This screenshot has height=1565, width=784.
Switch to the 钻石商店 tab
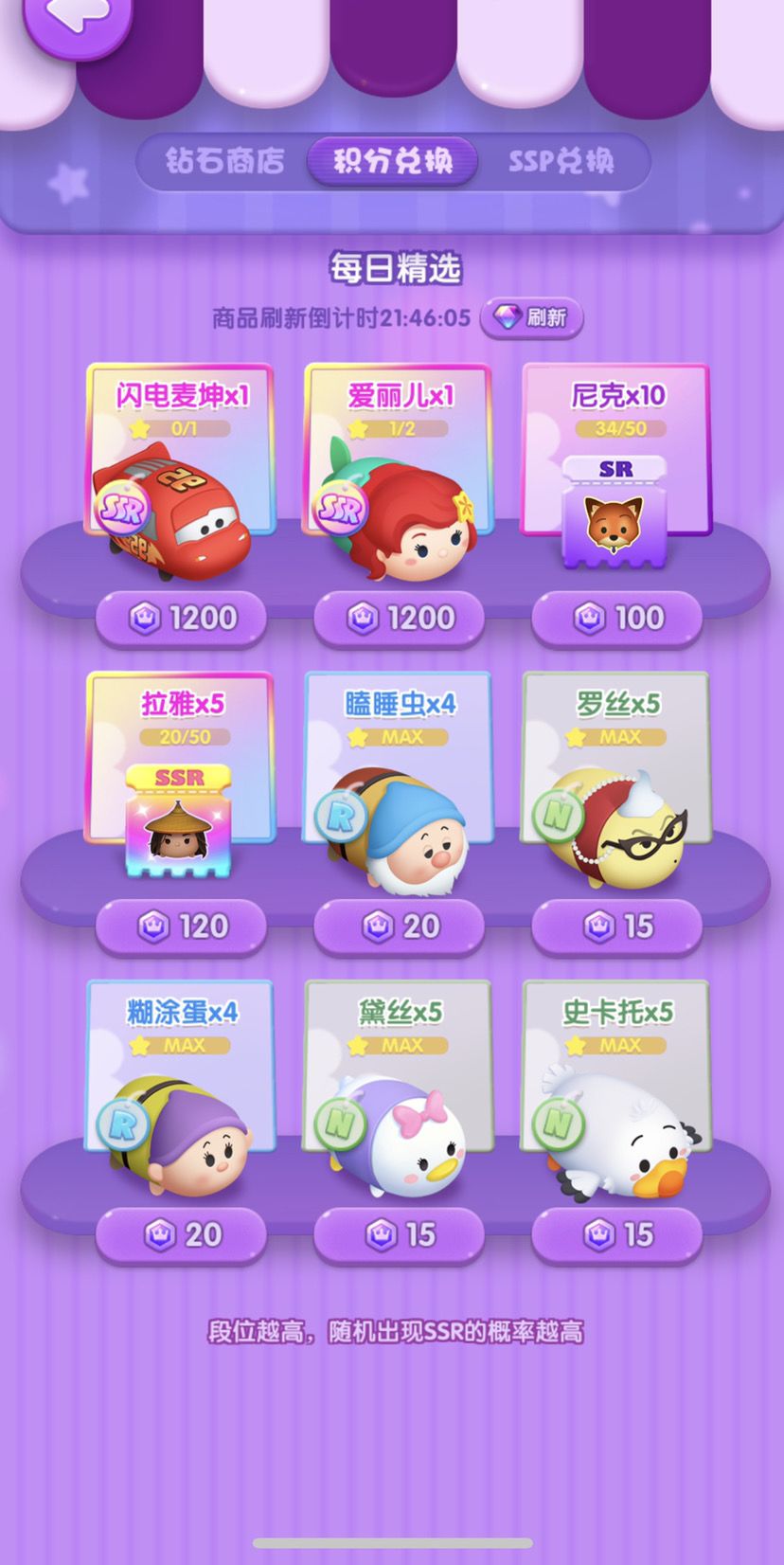(x=224, y=160)
